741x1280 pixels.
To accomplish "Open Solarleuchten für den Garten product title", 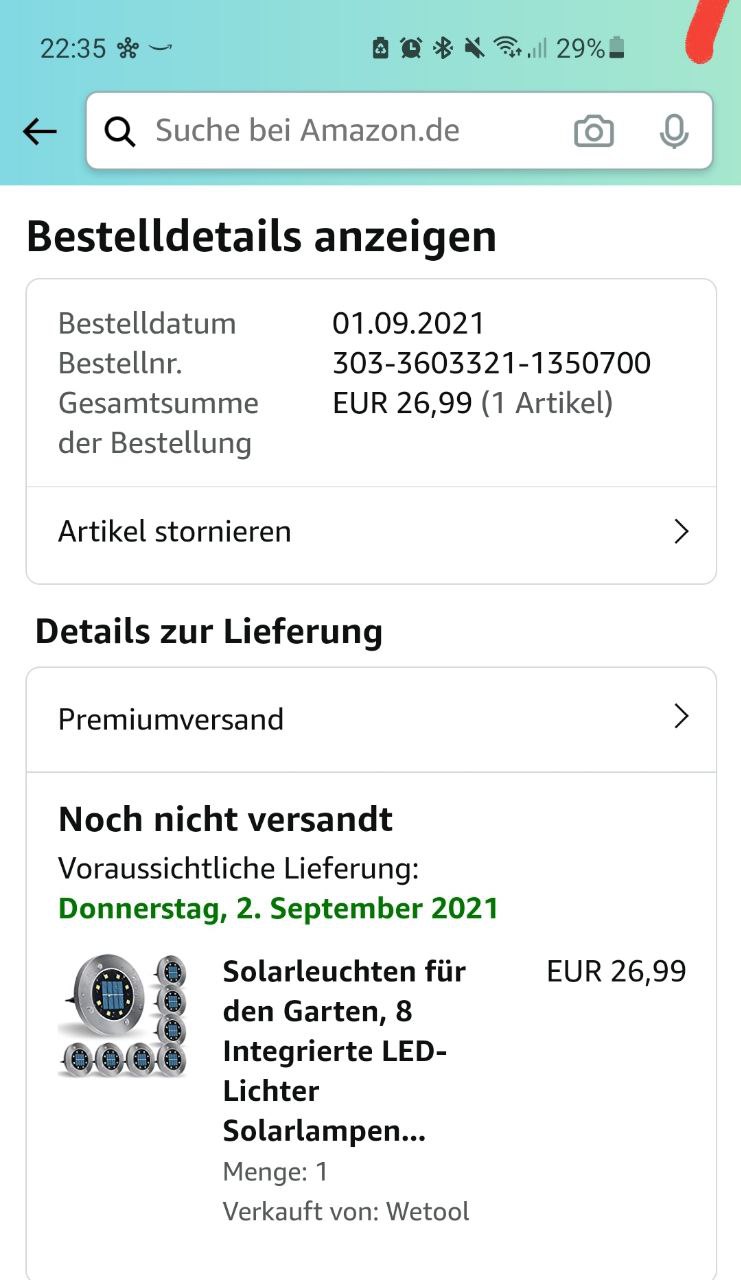I will [346, 1050].
